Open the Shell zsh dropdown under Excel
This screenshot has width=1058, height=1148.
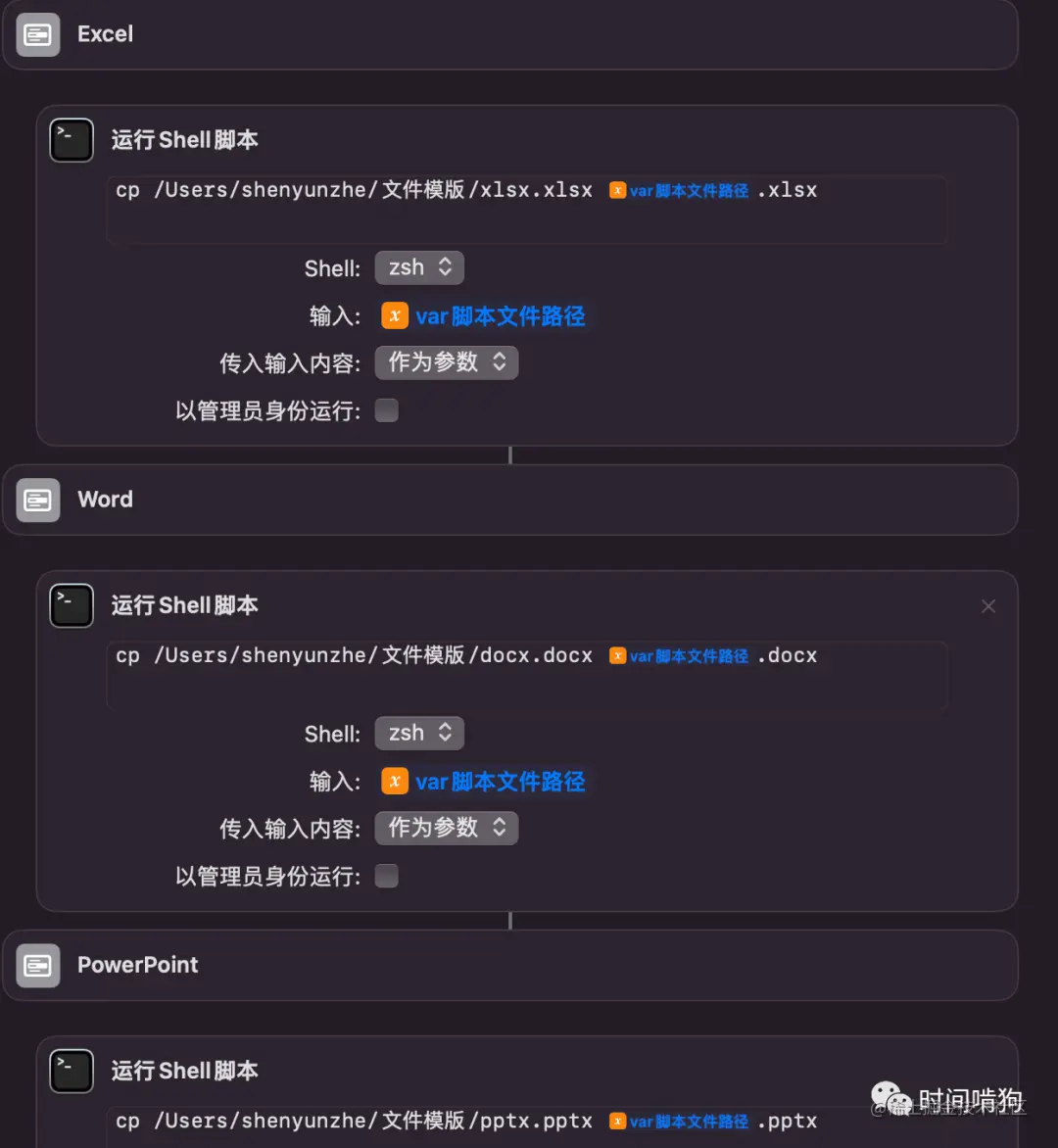tap(419, 267)
